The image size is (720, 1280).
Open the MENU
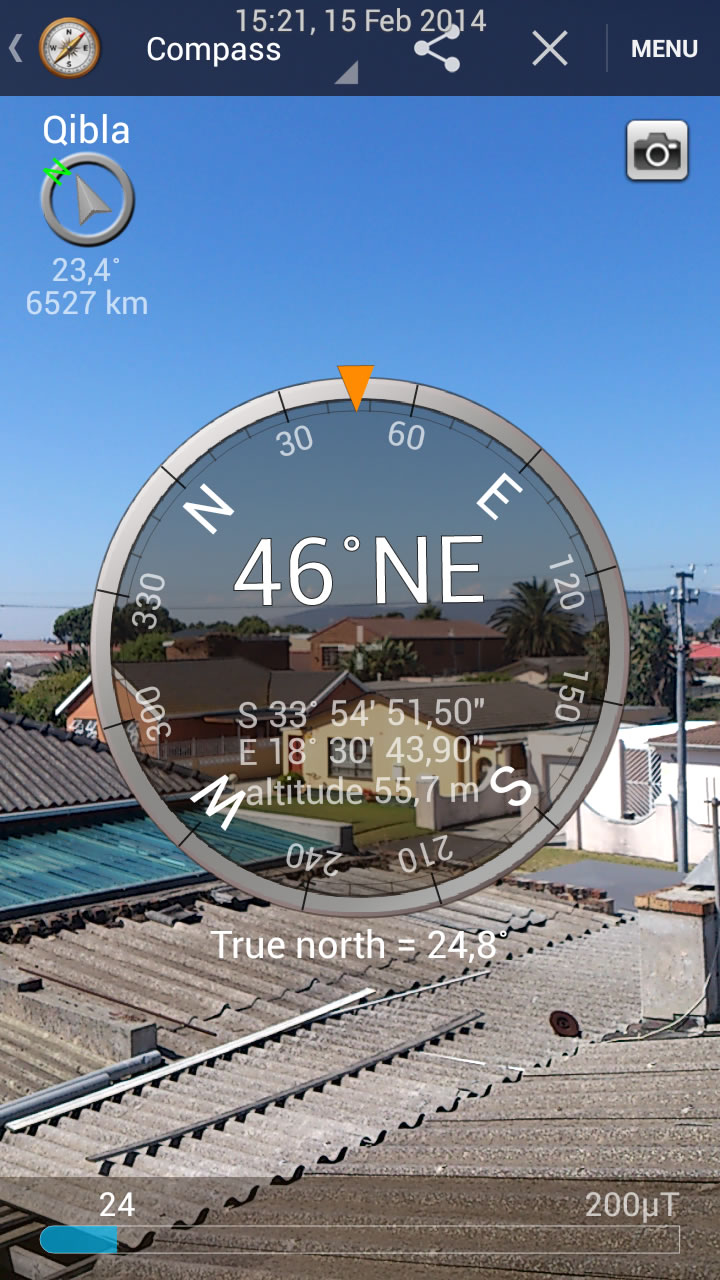(664, 48)
